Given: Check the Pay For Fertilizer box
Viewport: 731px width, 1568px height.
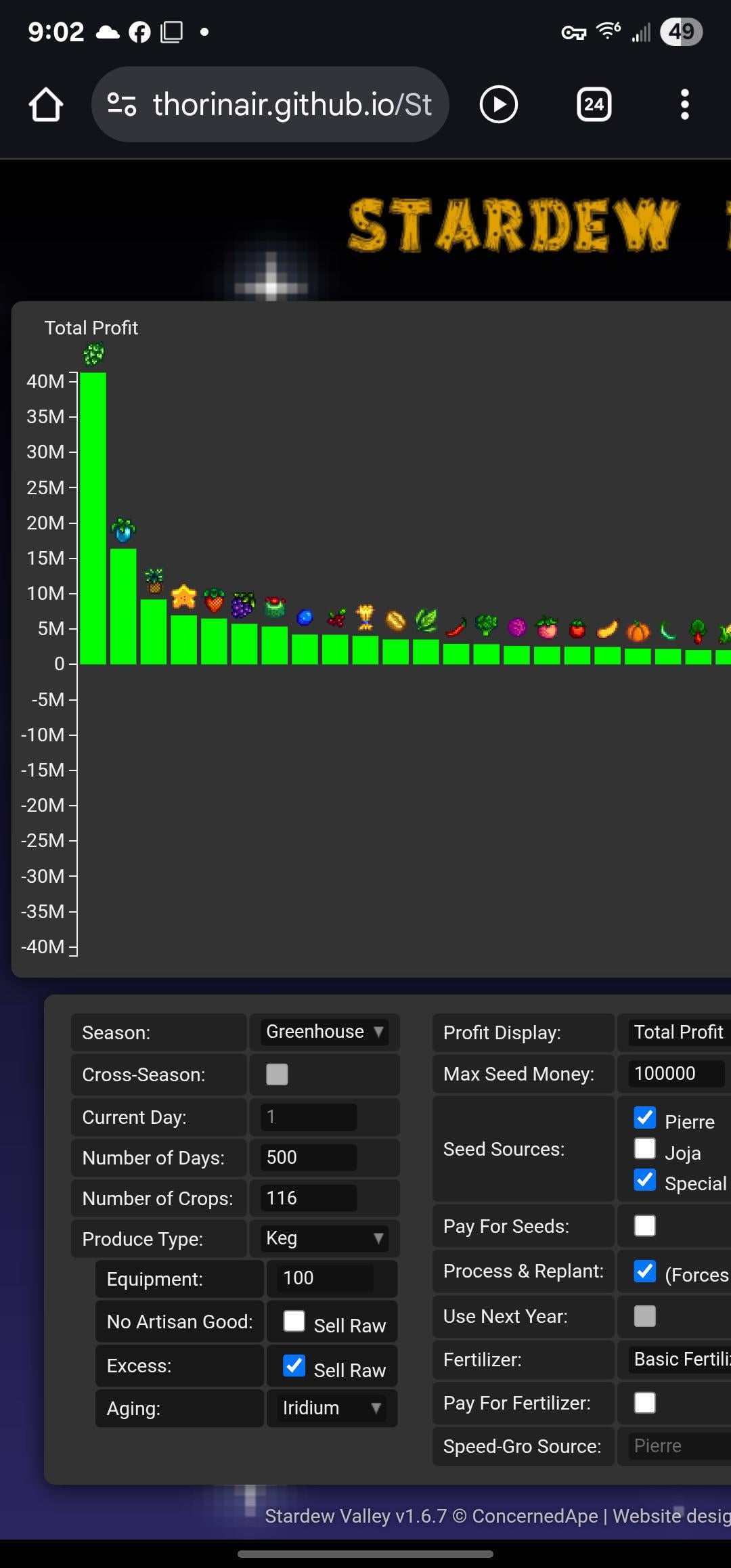Looking at the screenshot, I should [644, 1403].
